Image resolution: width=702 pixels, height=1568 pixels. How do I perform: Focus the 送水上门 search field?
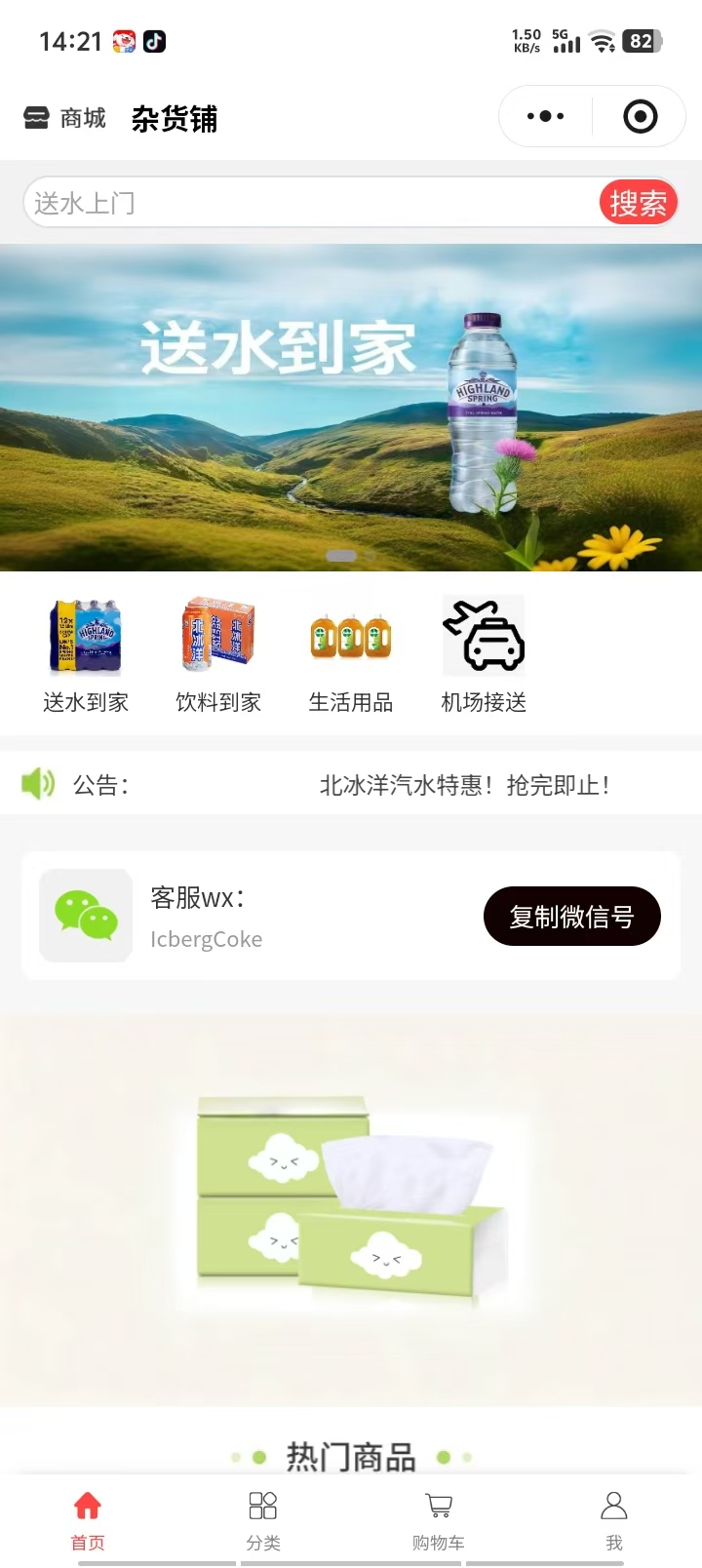point(312,203)
